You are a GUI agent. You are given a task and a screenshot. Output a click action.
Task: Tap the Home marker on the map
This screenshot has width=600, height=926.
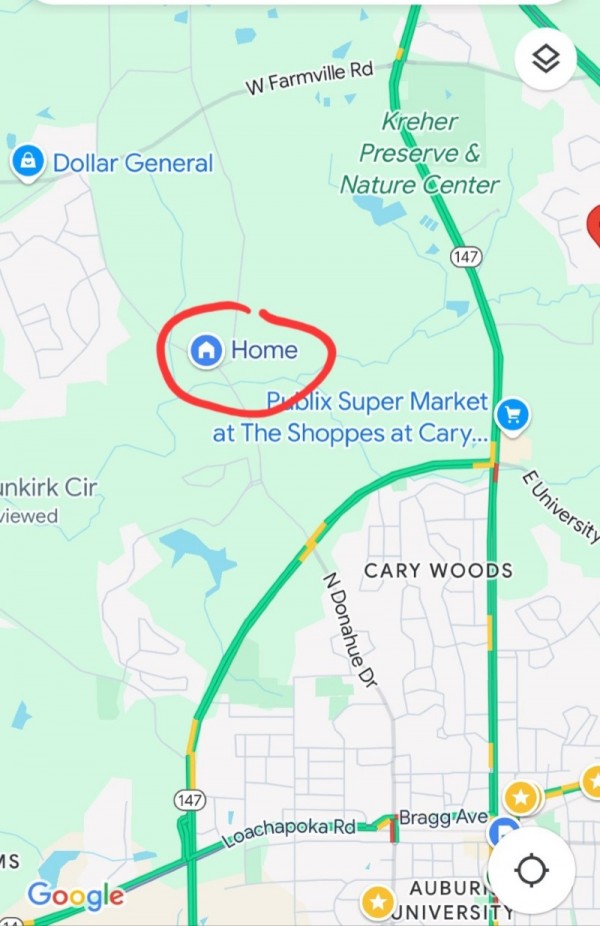pos(207,350)
